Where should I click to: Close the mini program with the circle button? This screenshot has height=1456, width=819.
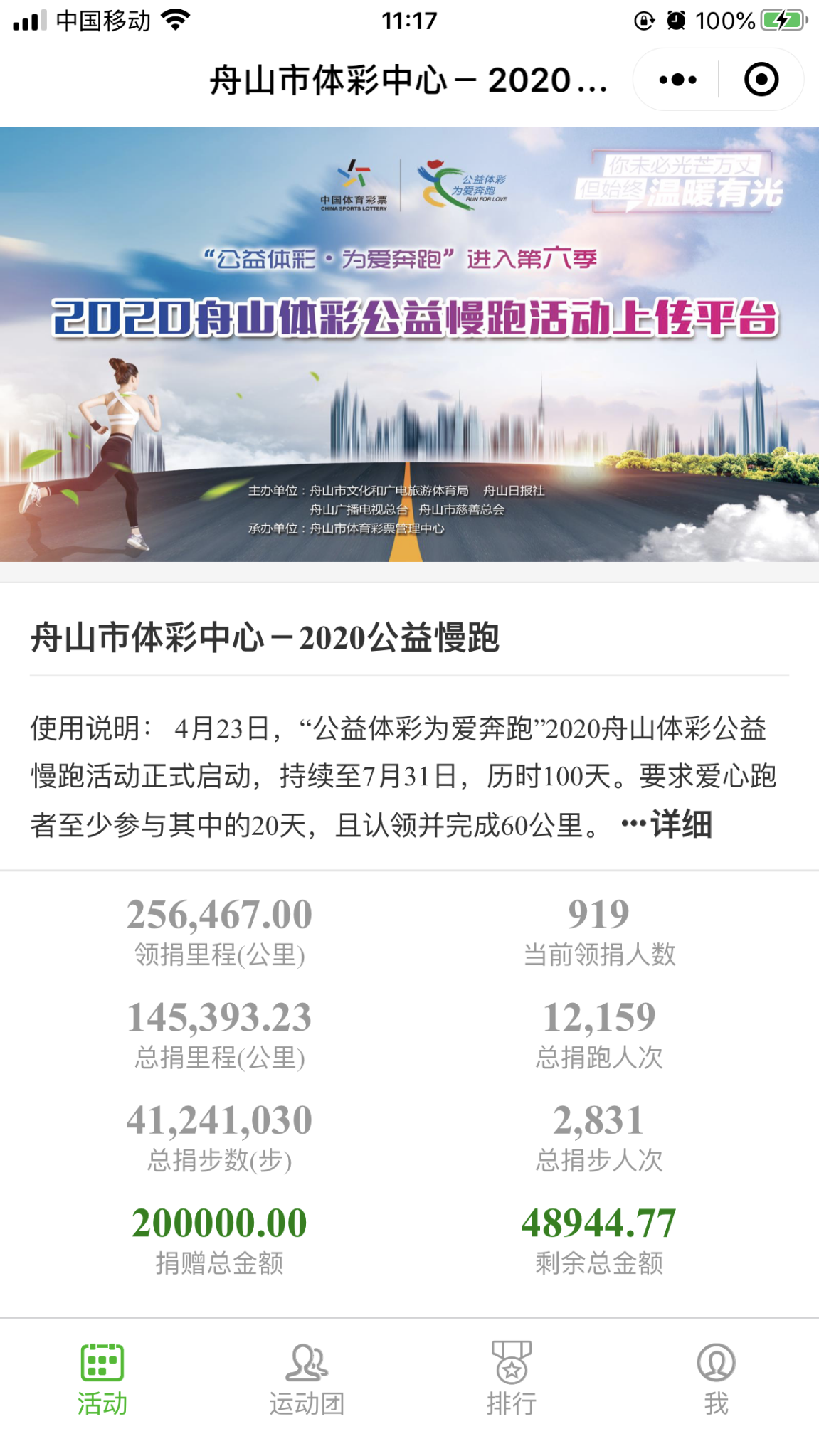761,80
